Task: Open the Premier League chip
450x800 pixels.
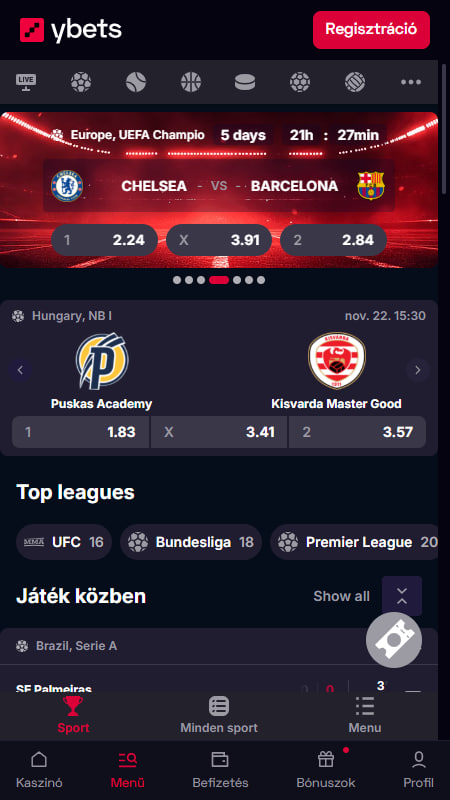Action: coord(355,542)
